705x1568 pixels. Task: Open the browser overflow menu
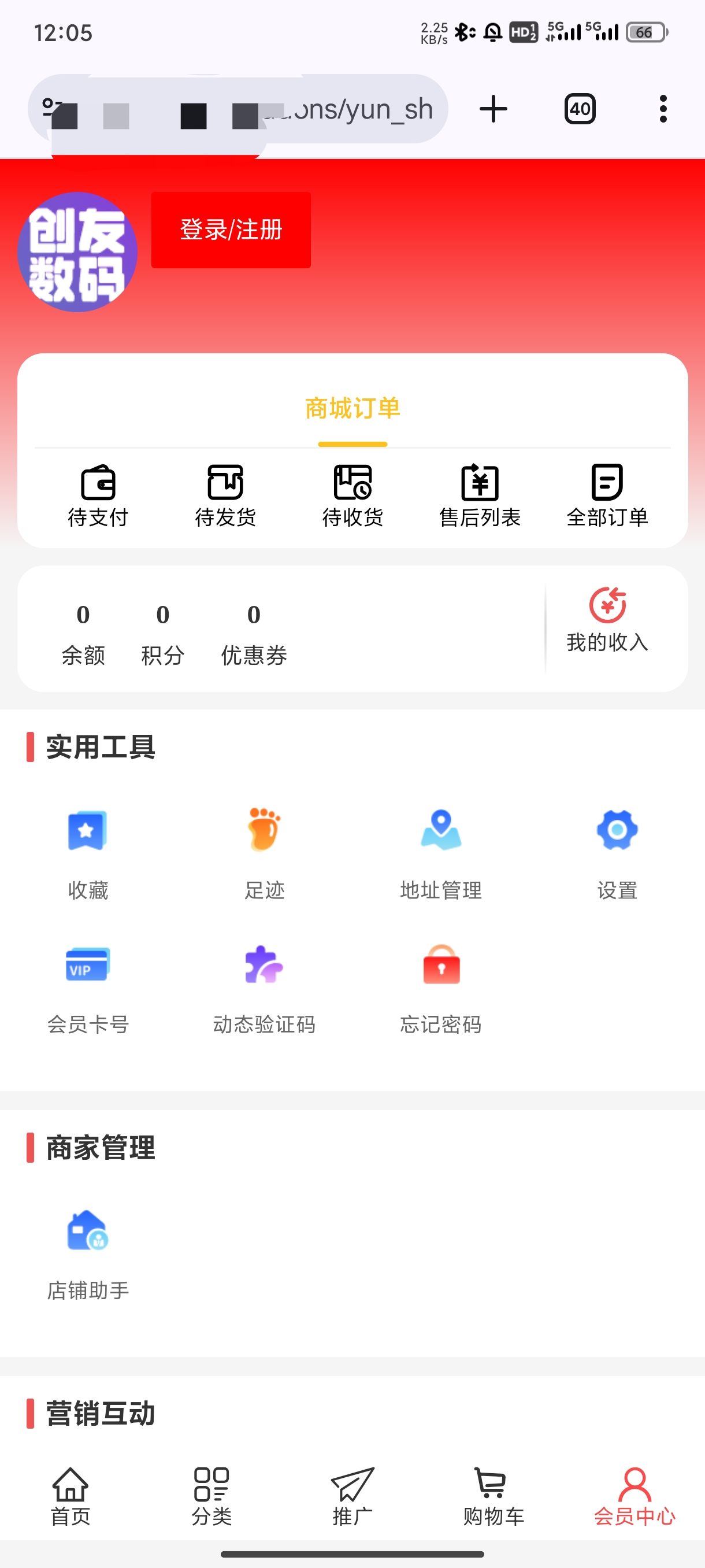663,109
